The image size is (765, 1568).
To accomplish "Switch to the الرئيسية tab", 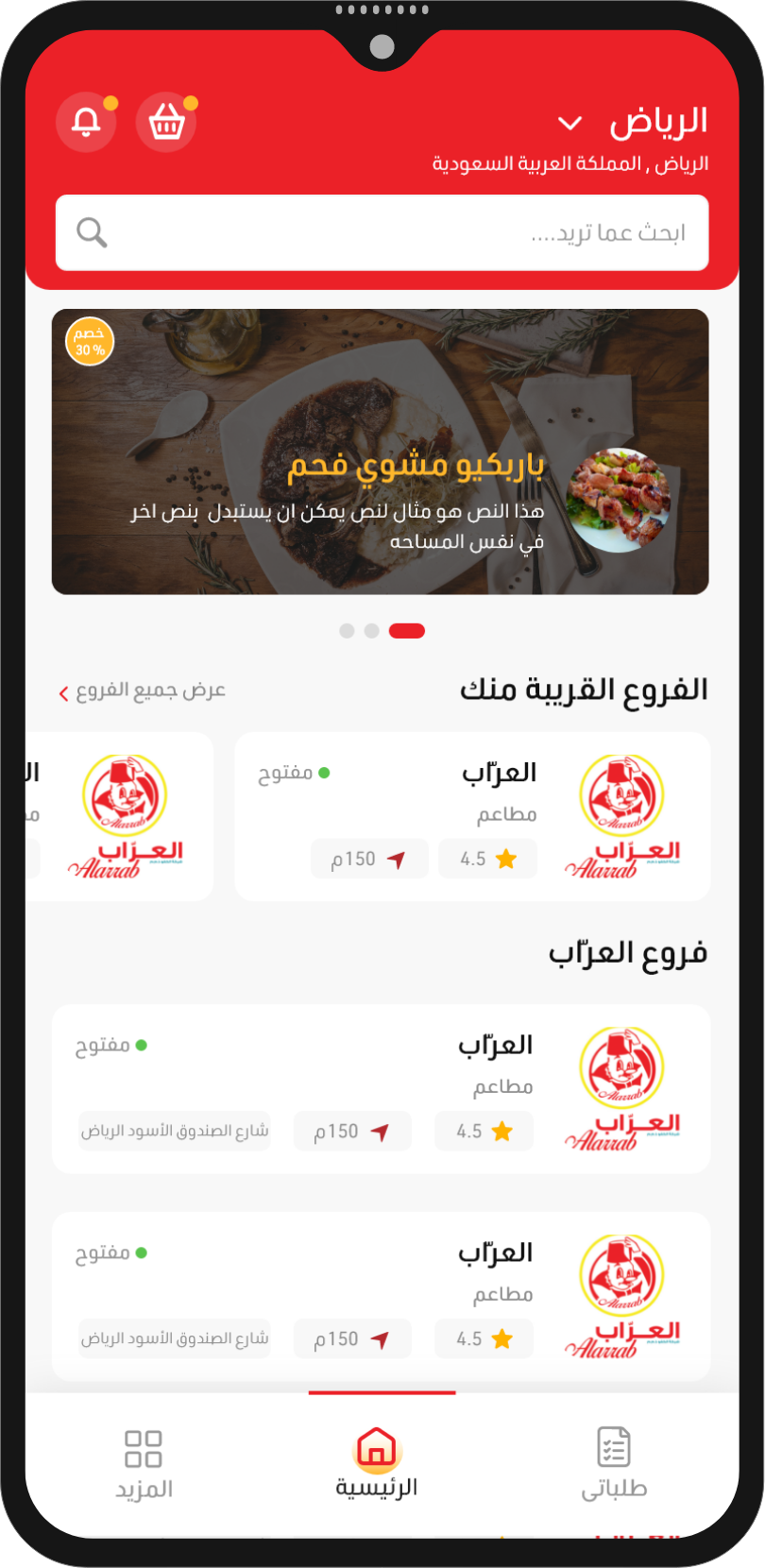I will [x=377, y=1463].
